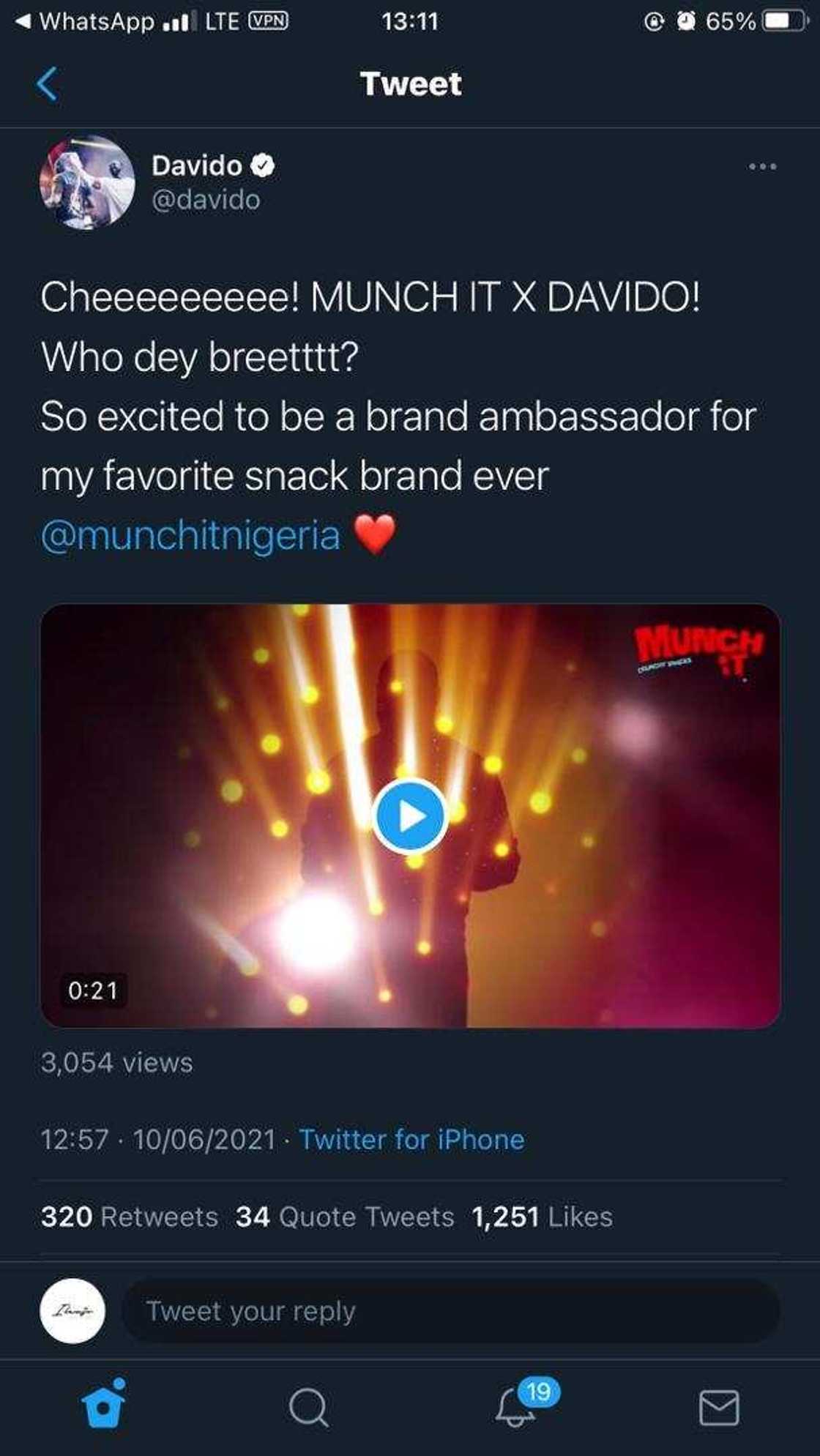820x1456 pixels.
Task: Switch to the Search tab
Action: coord(308,1407)
